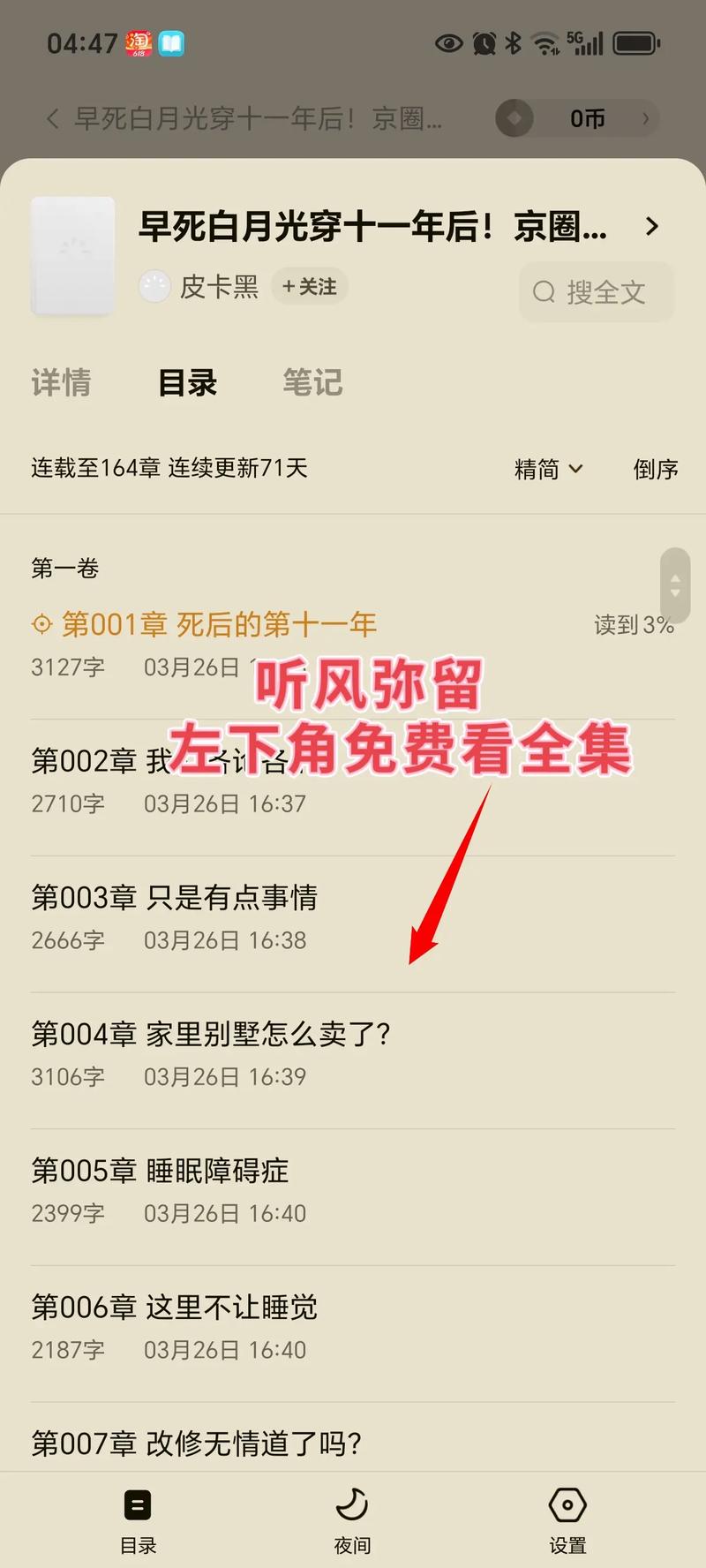Toggle follow by tapping +关注
The image size is (706, 1568).
[x=308, y=286]
